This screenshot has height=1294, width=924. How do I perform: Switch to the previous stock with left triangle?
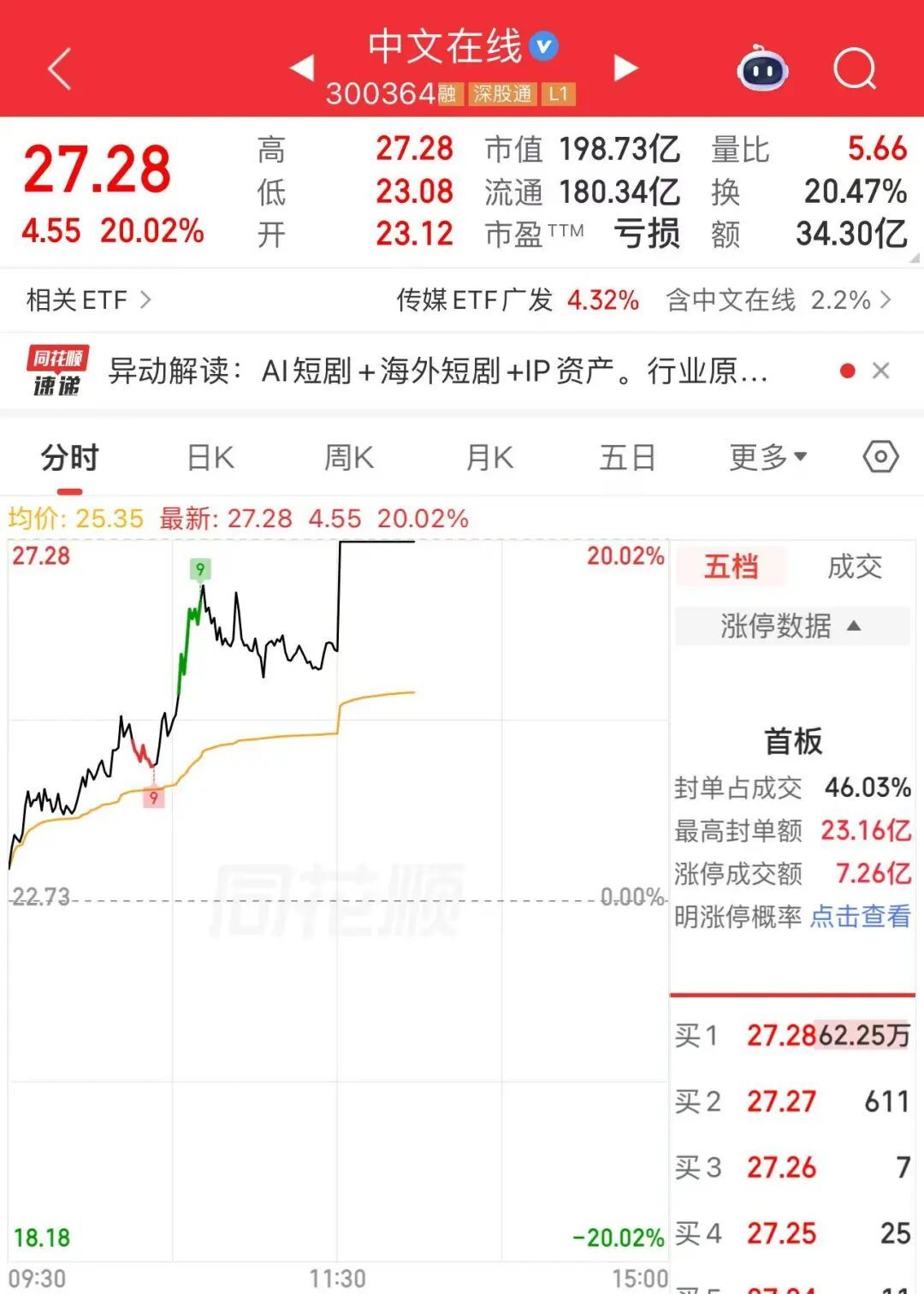pyautogui.click(x=302, y=68)
